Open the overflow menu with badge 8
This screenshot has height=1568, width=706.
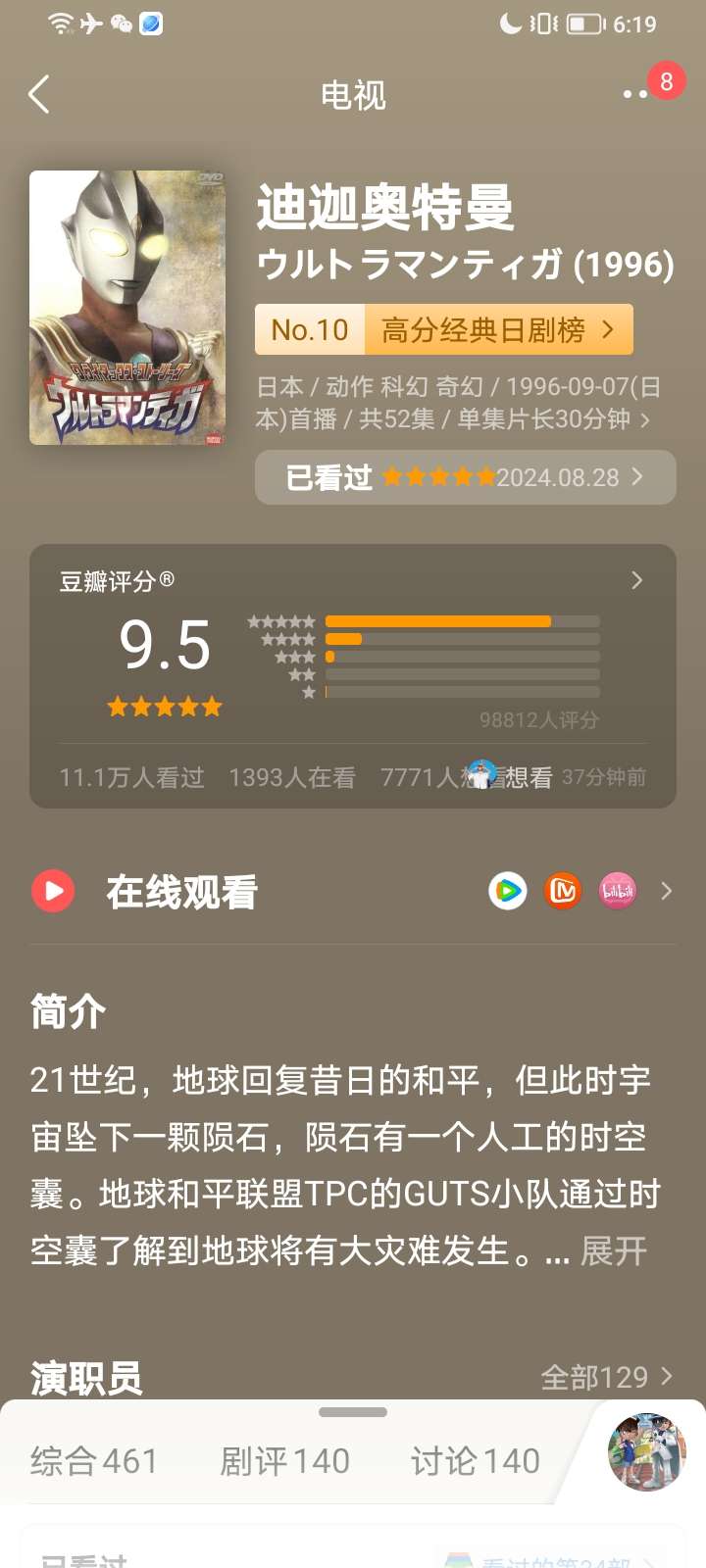637,94
